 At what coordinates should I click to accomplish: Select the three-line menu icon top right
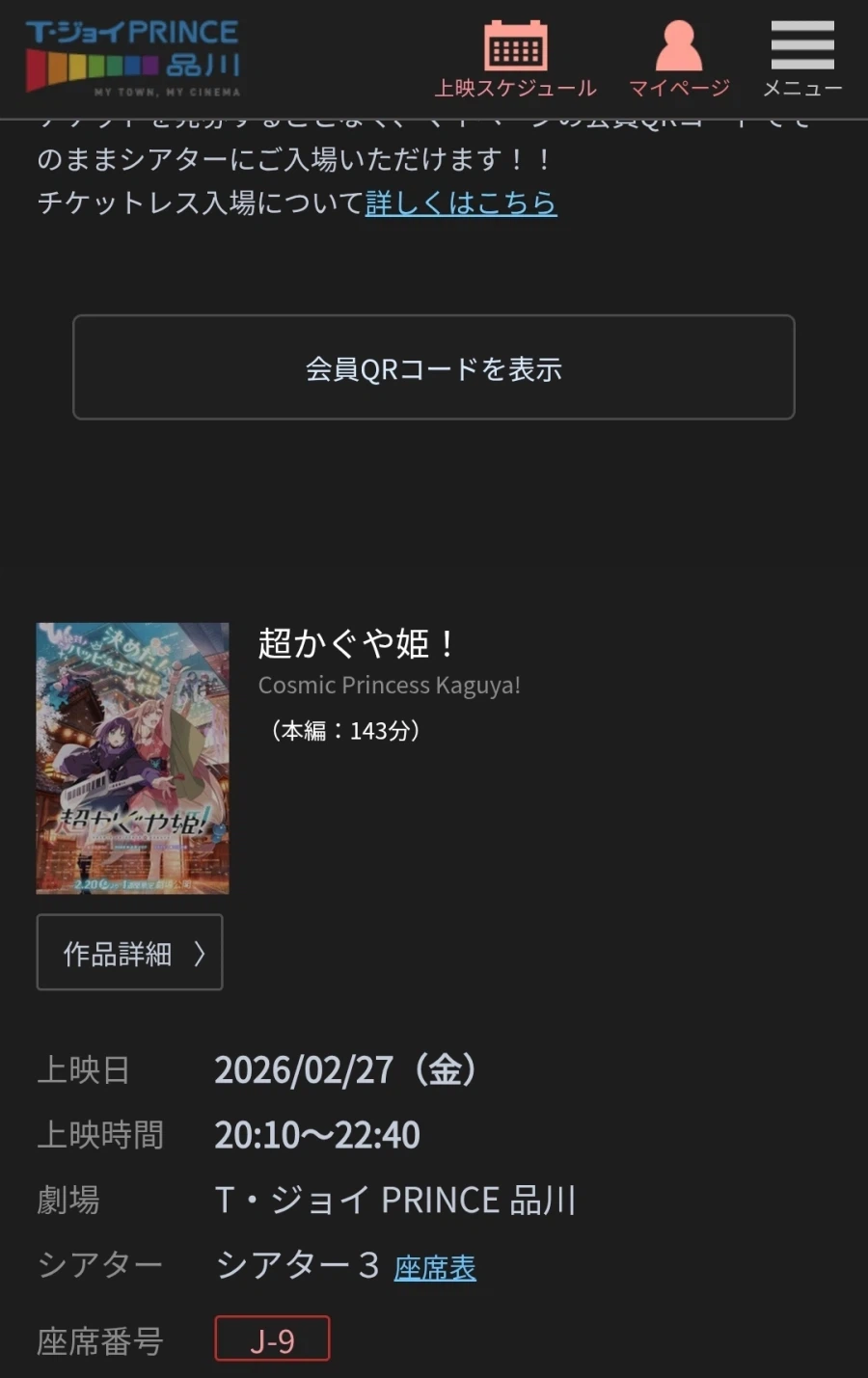802,42
